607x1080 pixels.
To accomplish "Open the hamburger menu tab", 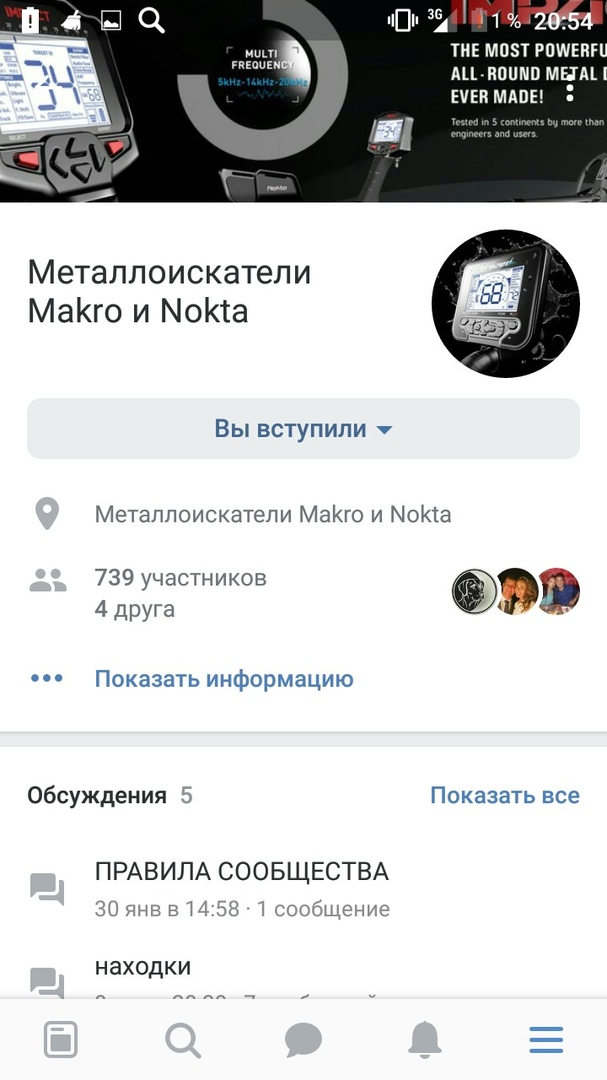I will (x=546, y=1040).
